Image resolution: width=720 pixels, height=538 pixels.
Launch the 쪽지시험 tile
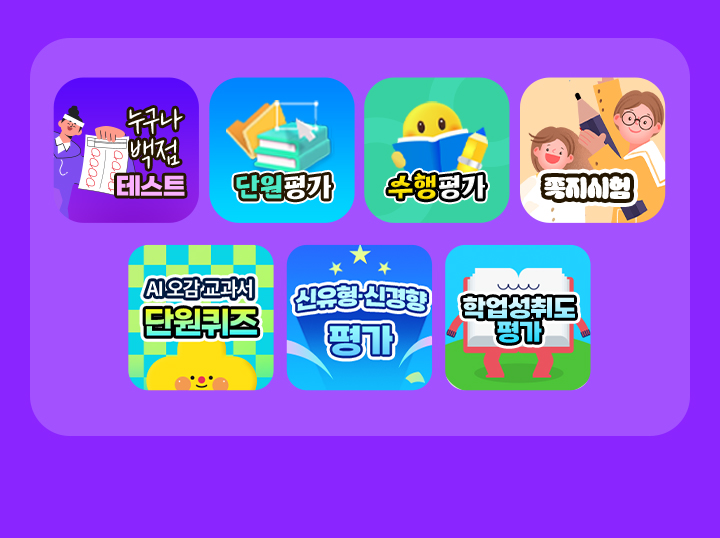(x=592, y=150)
